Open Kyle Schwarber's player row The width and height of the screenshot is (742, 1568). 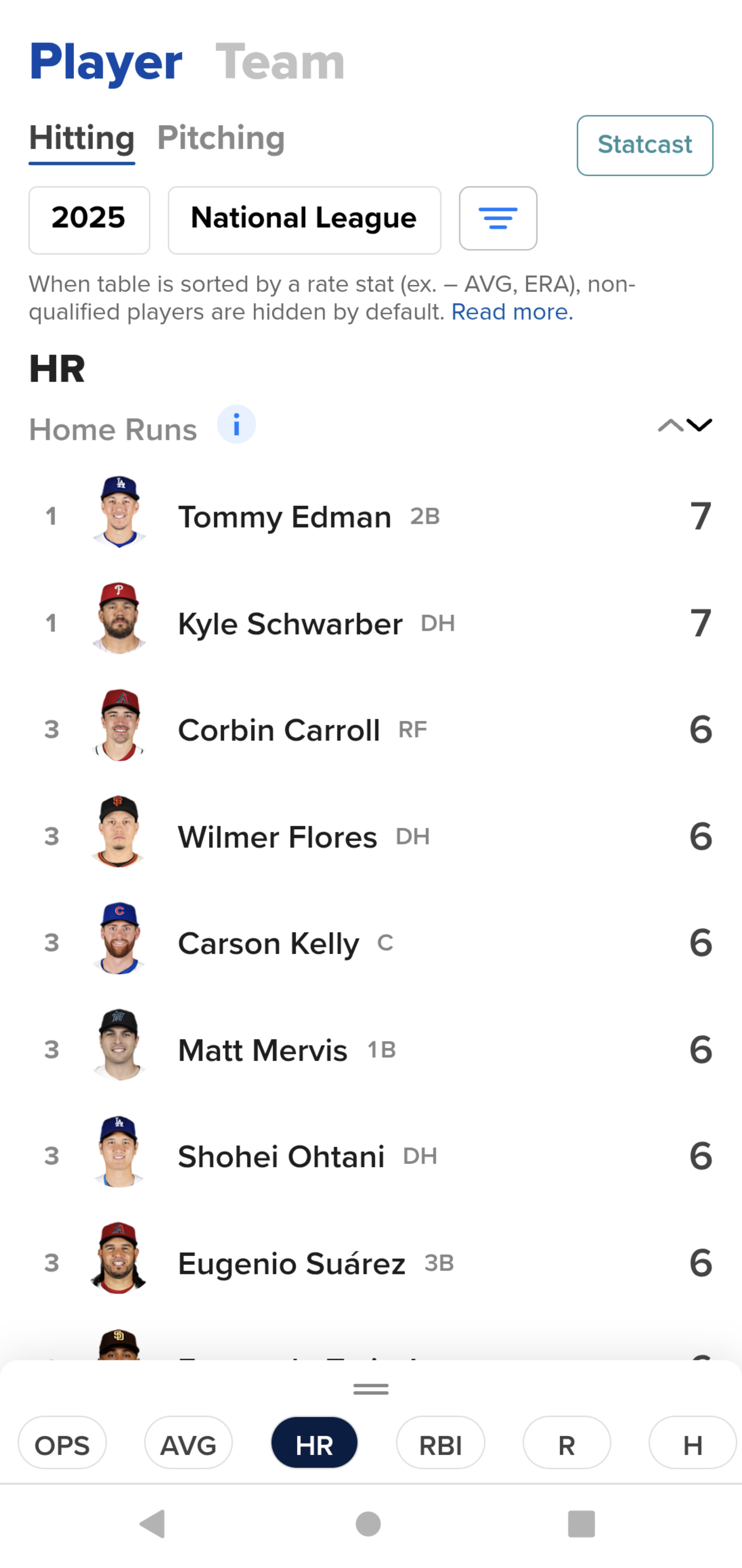point(371,623)
